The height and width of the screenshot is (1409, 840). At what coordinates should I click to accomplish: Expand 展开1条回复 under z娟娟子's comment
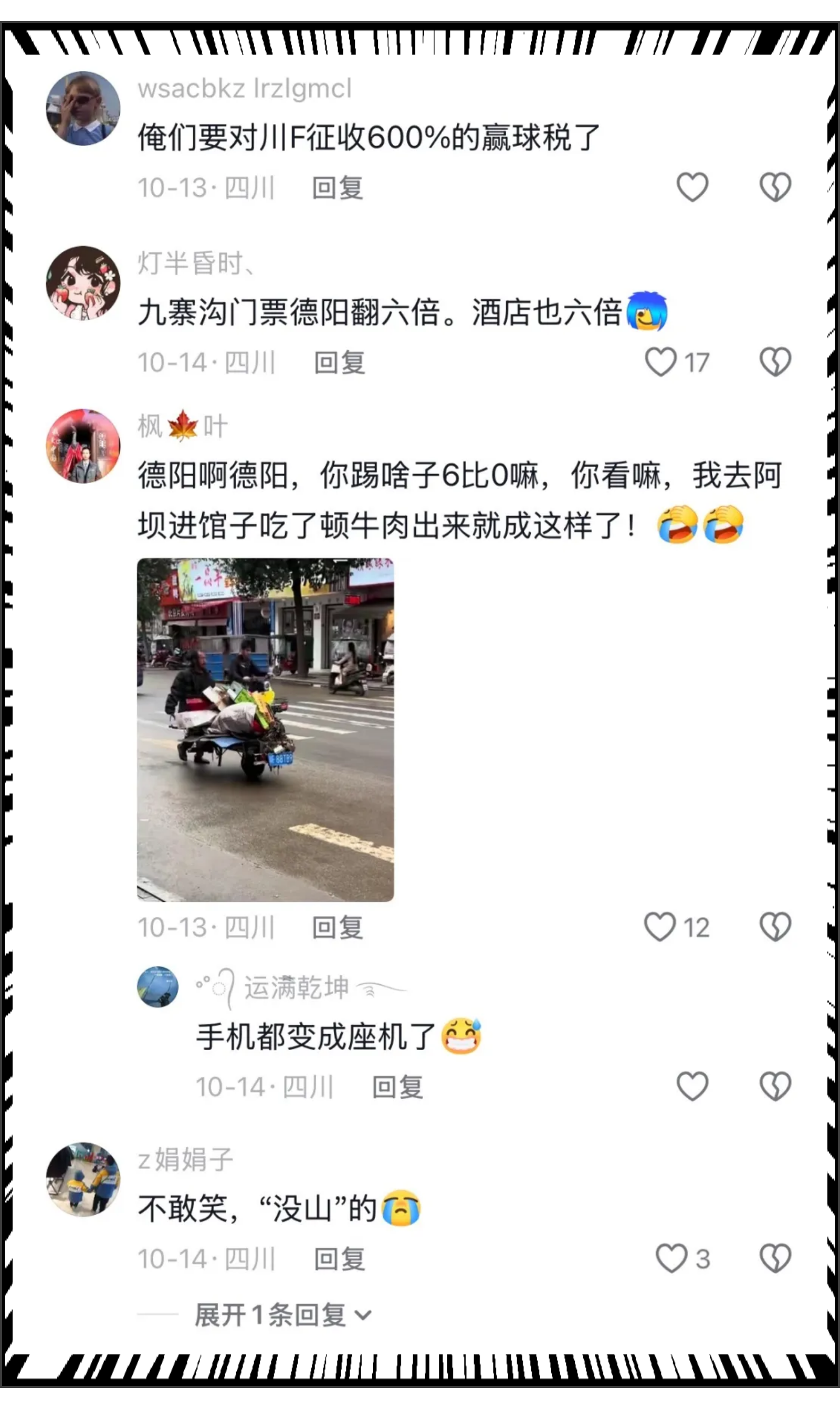(x=282, y=1315)
